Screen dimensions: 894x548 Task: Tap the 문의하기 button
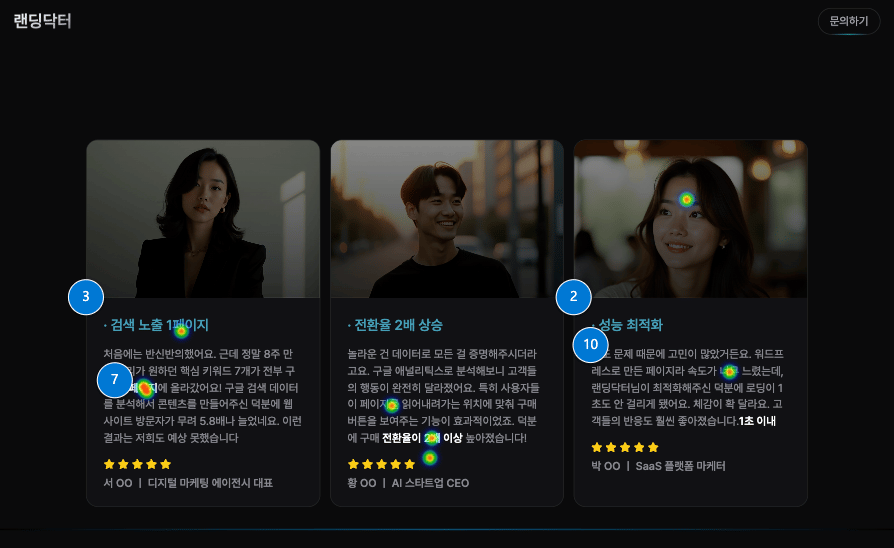click(848, 21)
